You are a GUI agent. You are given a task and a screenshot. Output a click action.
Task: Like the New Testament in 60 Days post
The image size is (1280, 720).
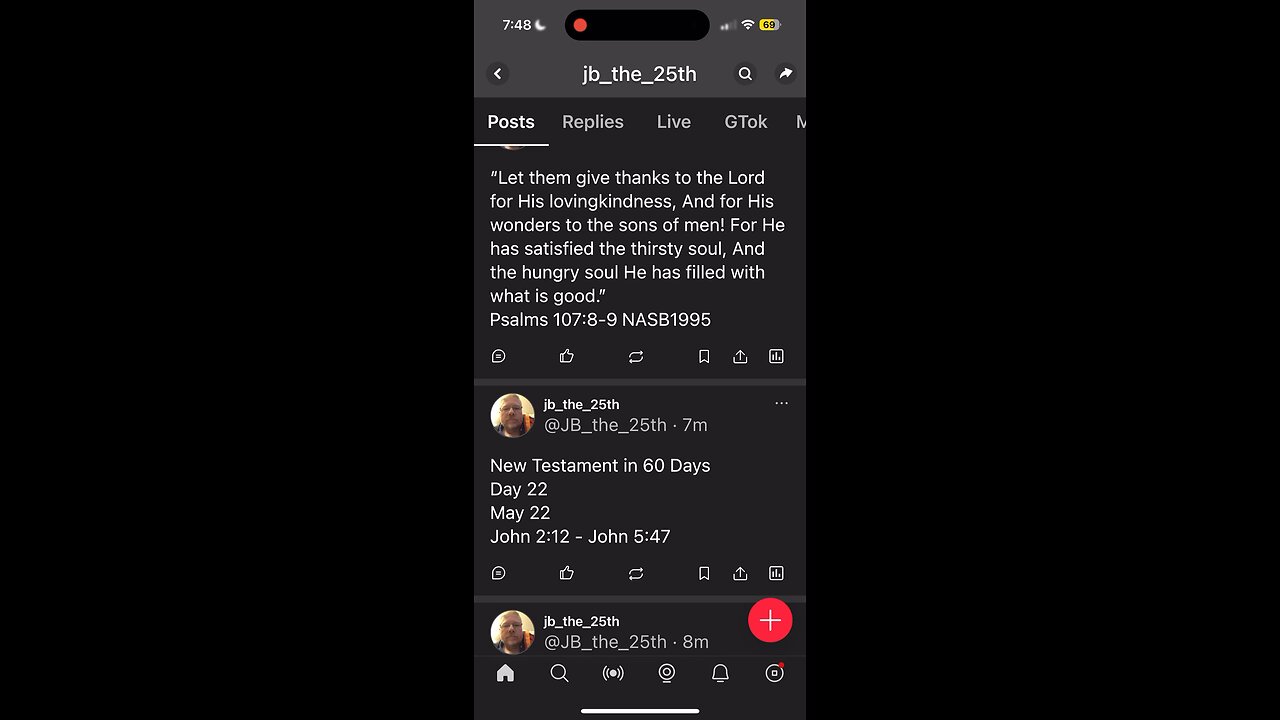click(x=567, y=573)
